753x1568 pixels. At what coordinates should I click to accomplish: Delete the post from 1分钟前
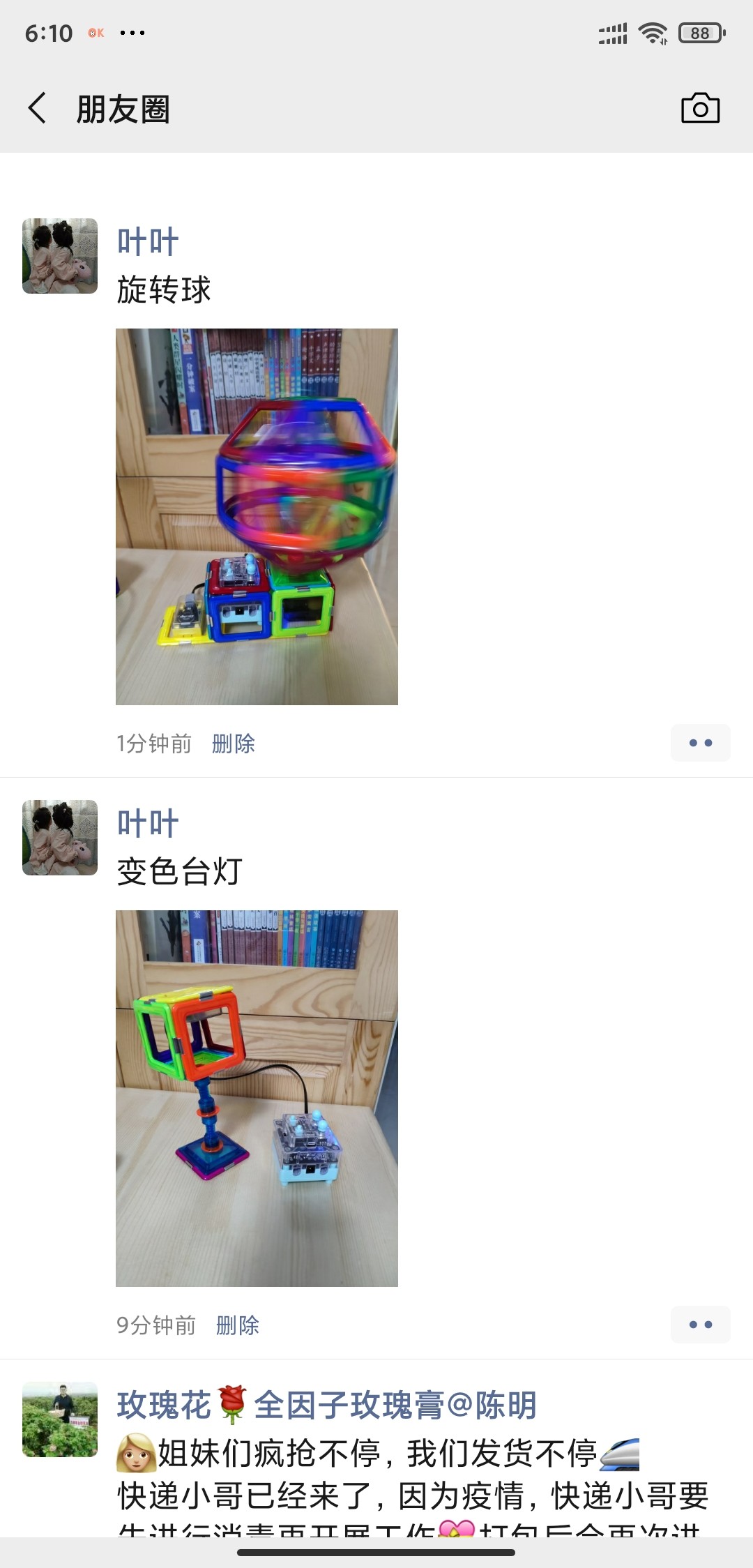(234, 744)
